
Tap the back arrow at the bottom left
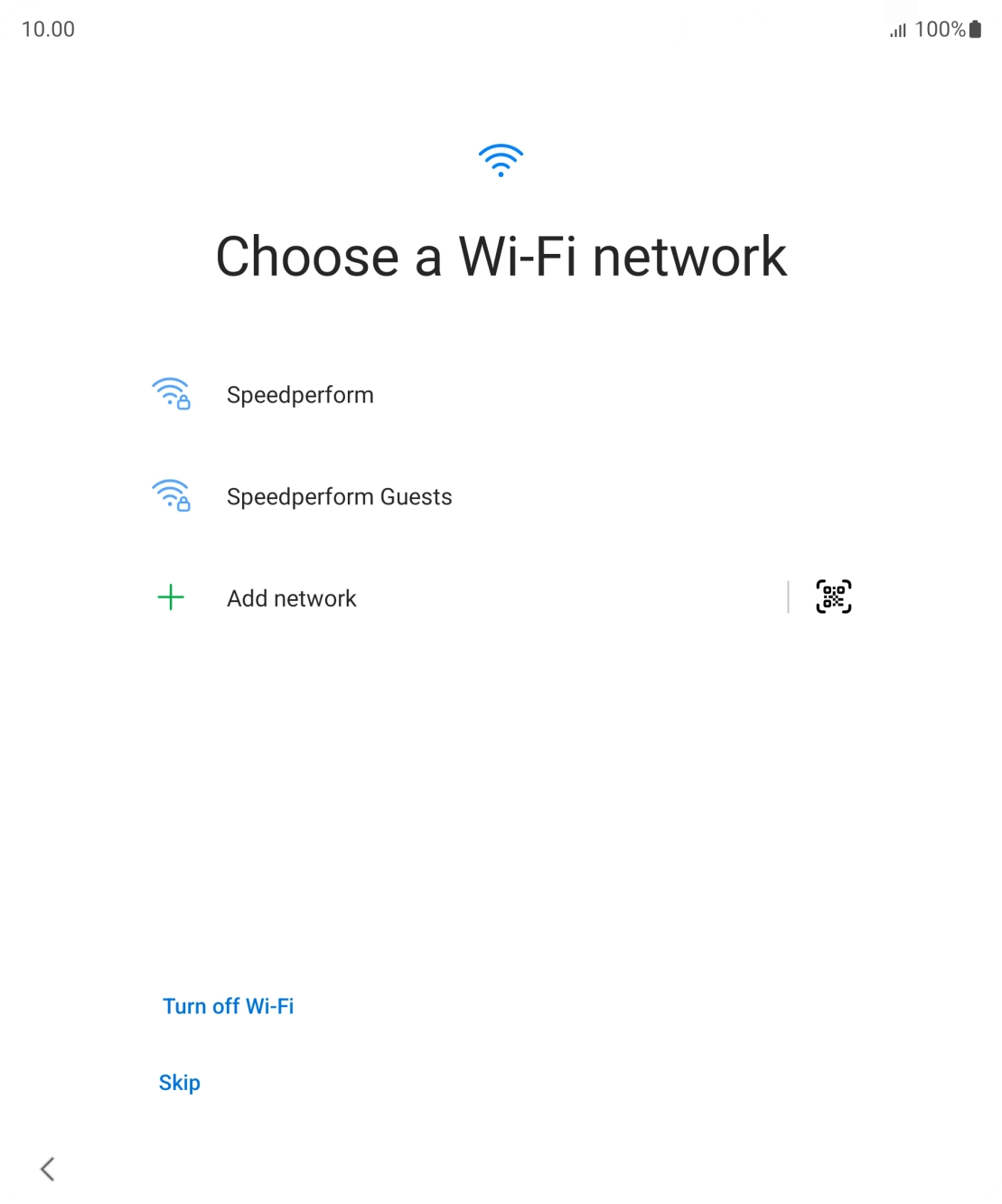pyautogui.click(x=47, y=1169)
